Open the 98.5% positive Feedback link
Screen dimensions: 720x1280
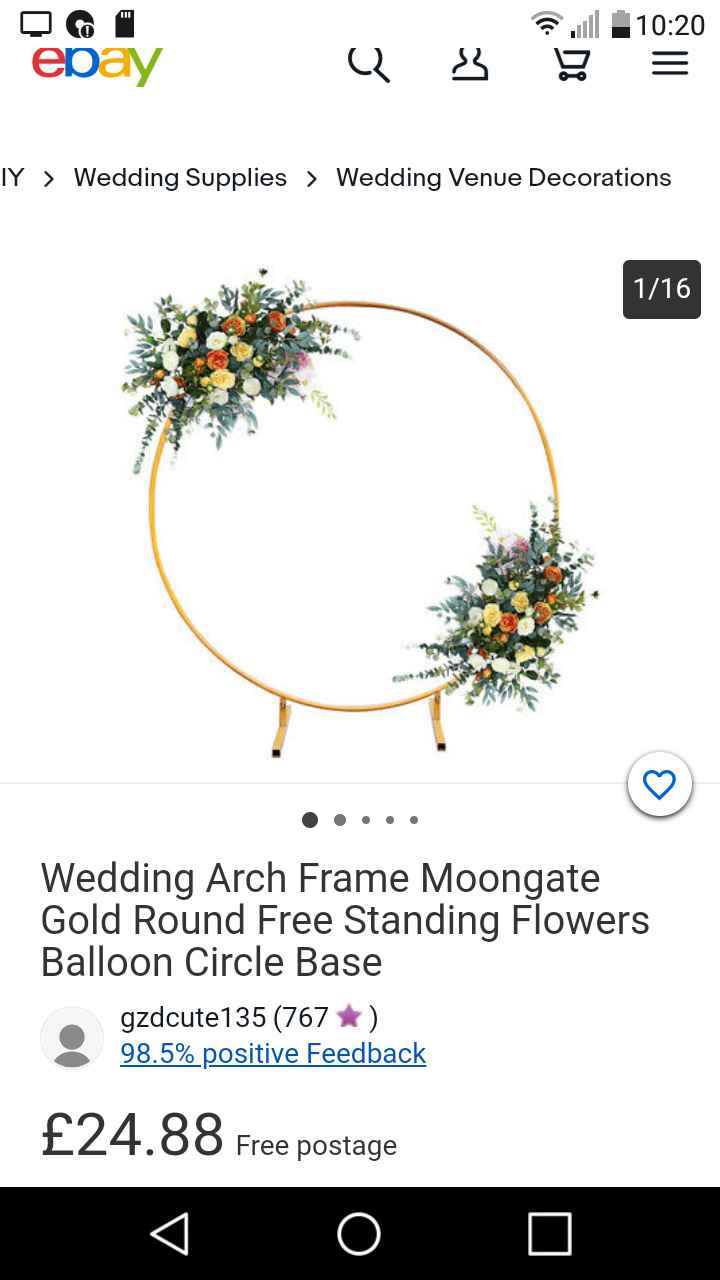coord(272,1053)
